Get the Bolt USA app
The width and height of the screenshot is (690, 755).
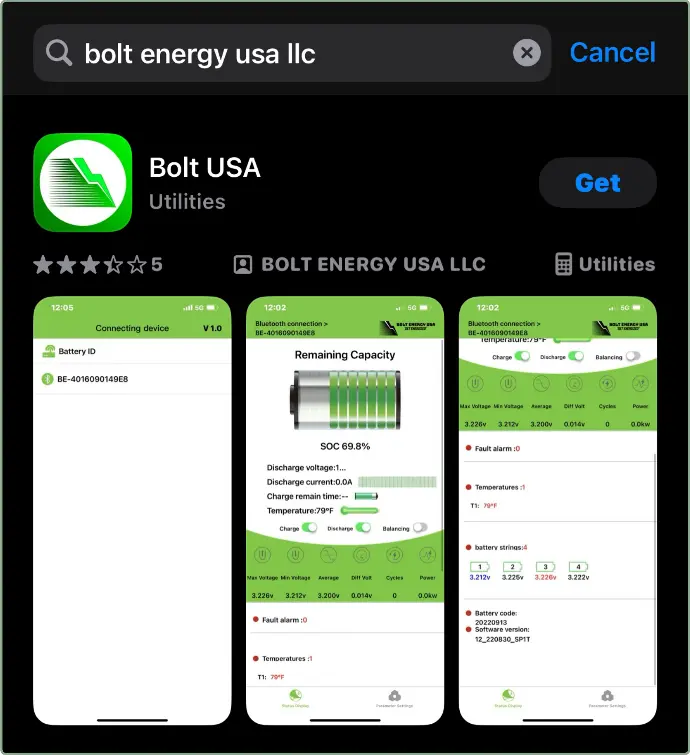coord(597,183)
